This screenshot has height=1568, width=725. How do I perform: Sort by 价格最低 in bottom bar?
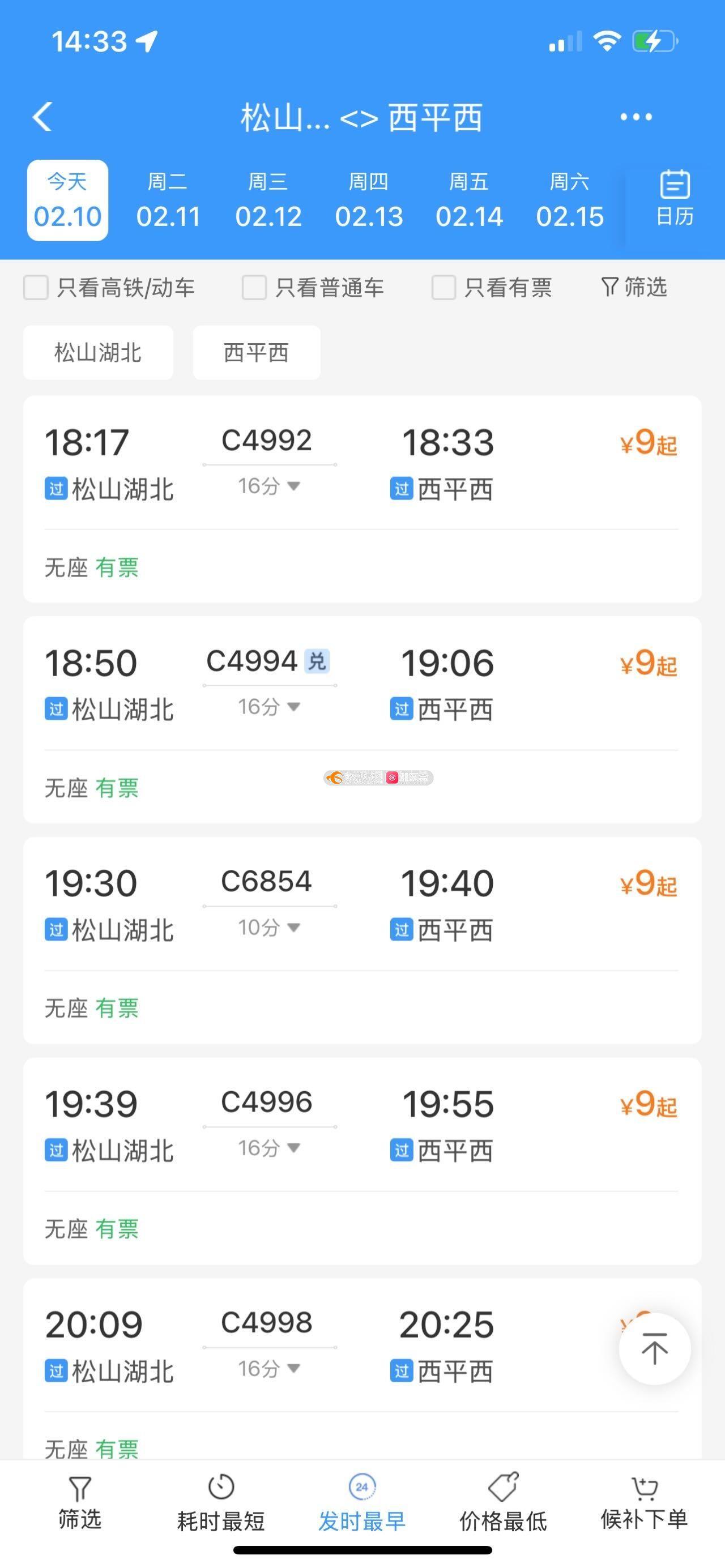(x=503, y=1502)
